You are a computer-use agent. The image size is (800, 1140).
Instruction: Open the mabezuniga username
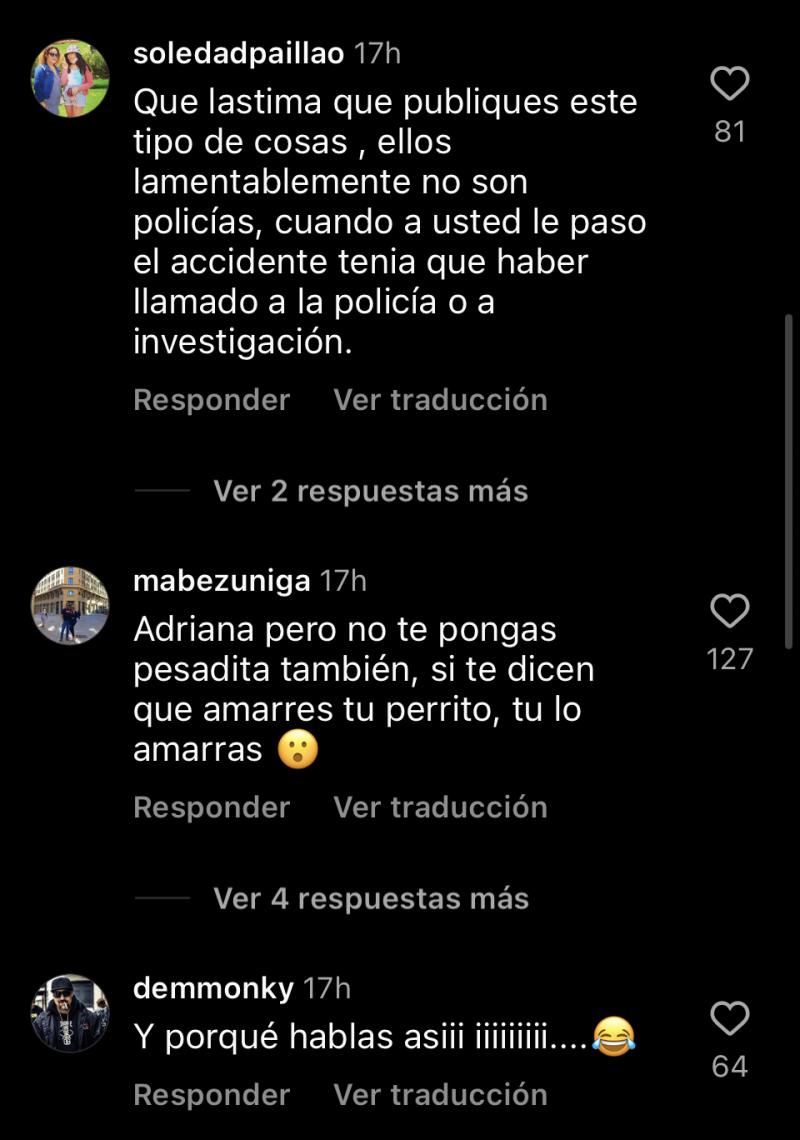pos(221,581)
